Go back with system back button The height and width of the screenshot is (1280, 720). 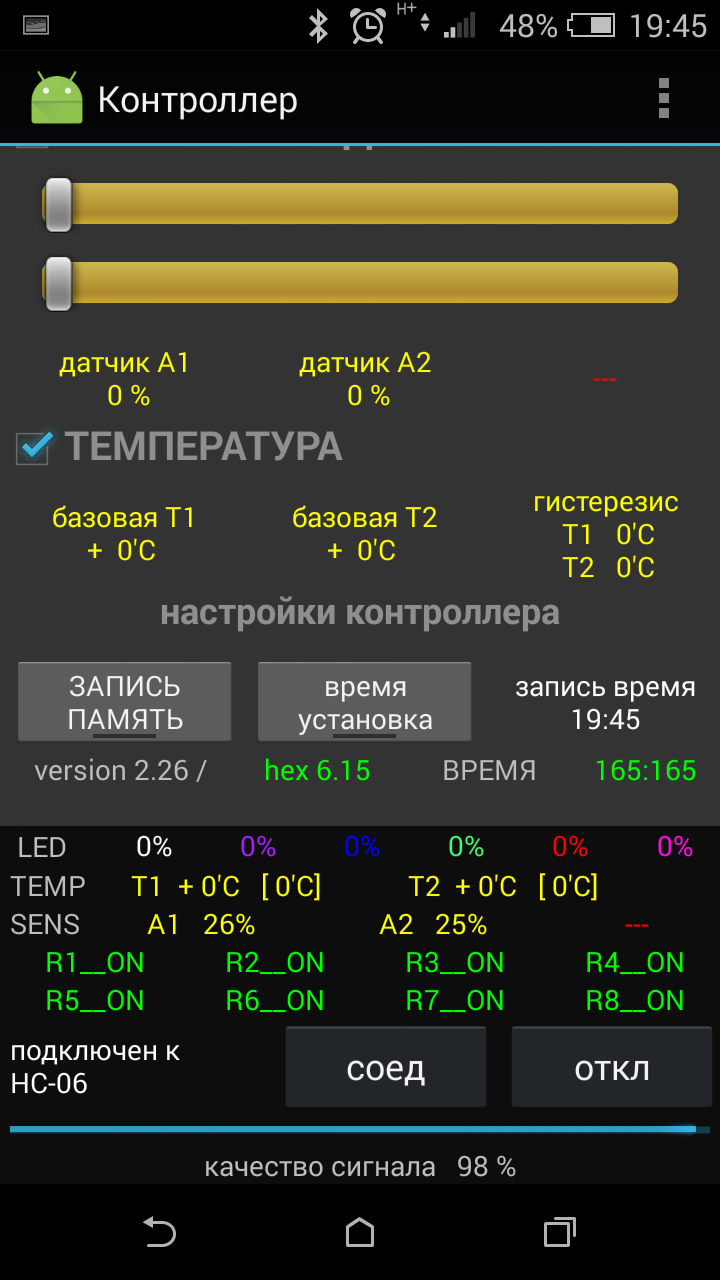[x=160, y=1232]
